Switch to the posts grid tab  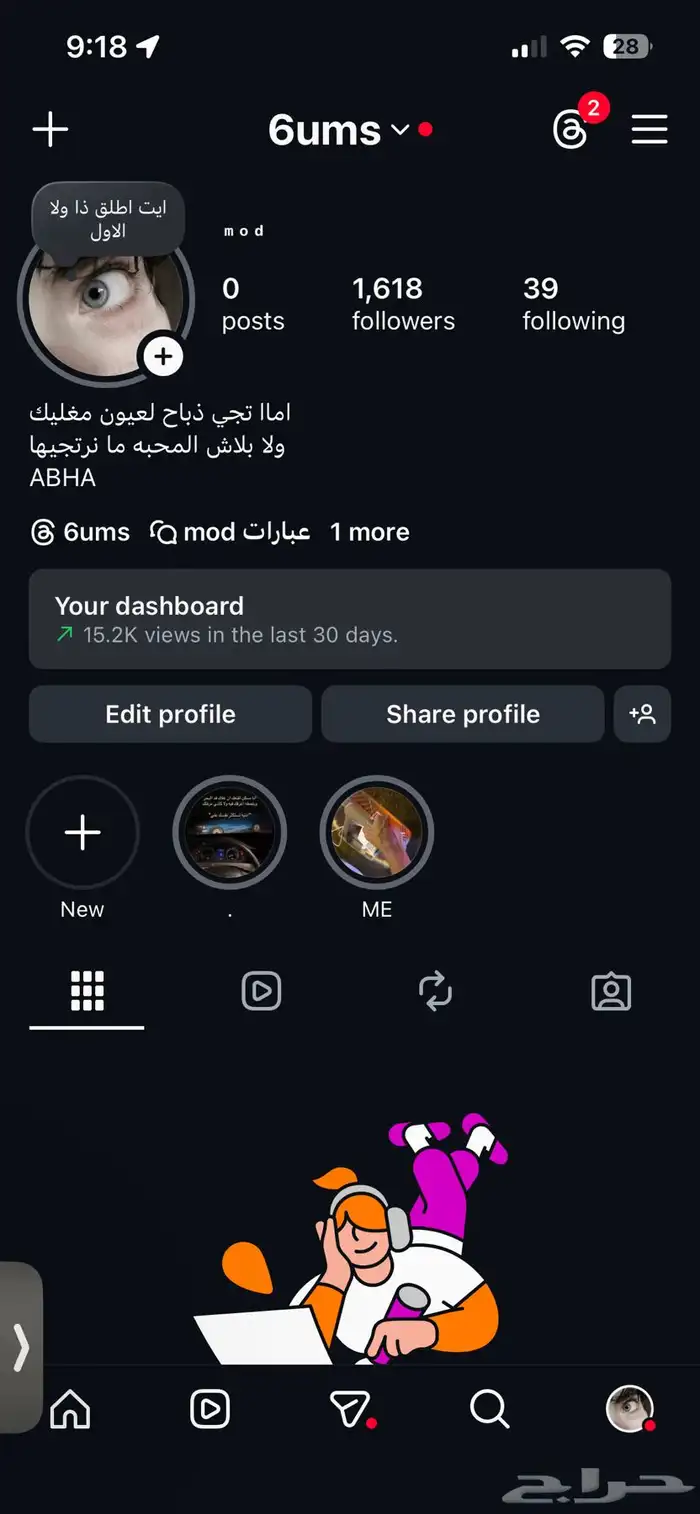pyautogui.click(x=87, y=991)
